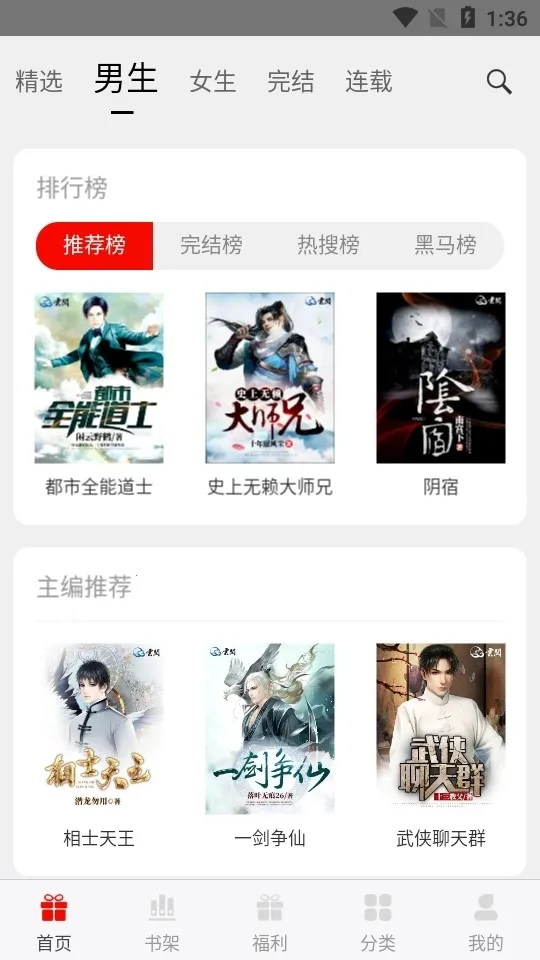Open the search magnifier icon
The height and width of the screenshot is (960, 540).
pos(499,81)
